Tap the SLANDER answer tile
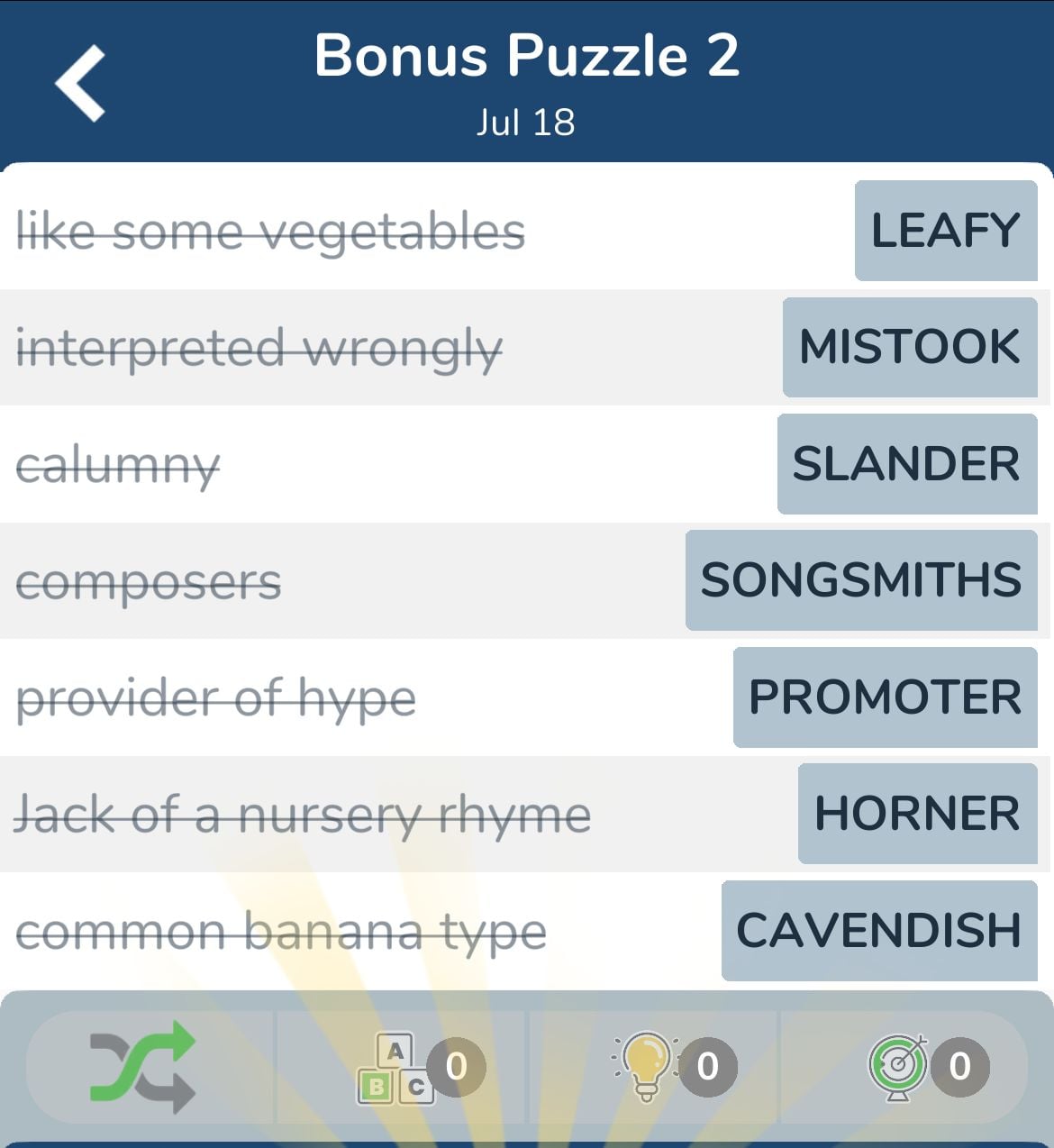Viewport: 1054px width, 1148px height. coord(906,464)
